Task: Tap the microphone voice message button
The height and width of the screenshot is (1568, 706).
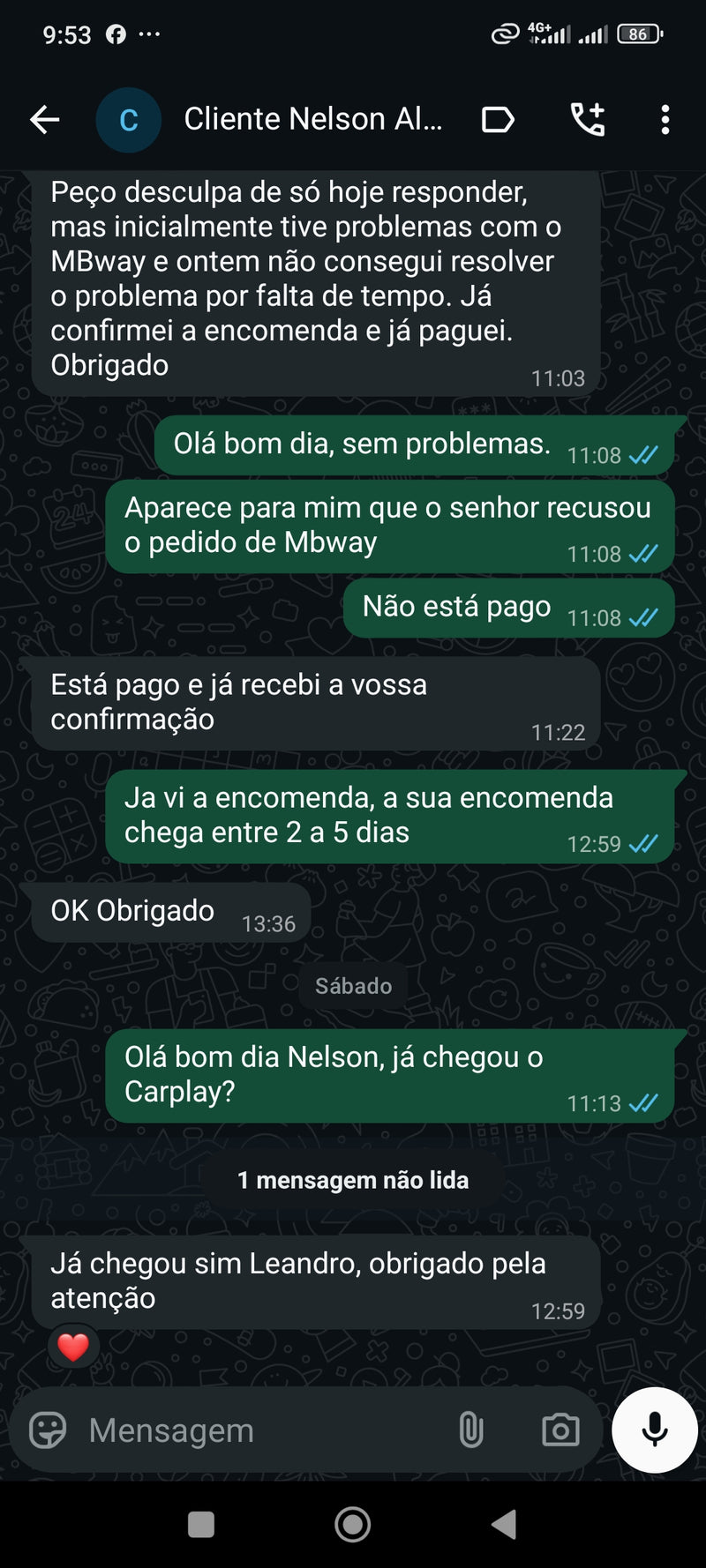Action: (654, 1430)
